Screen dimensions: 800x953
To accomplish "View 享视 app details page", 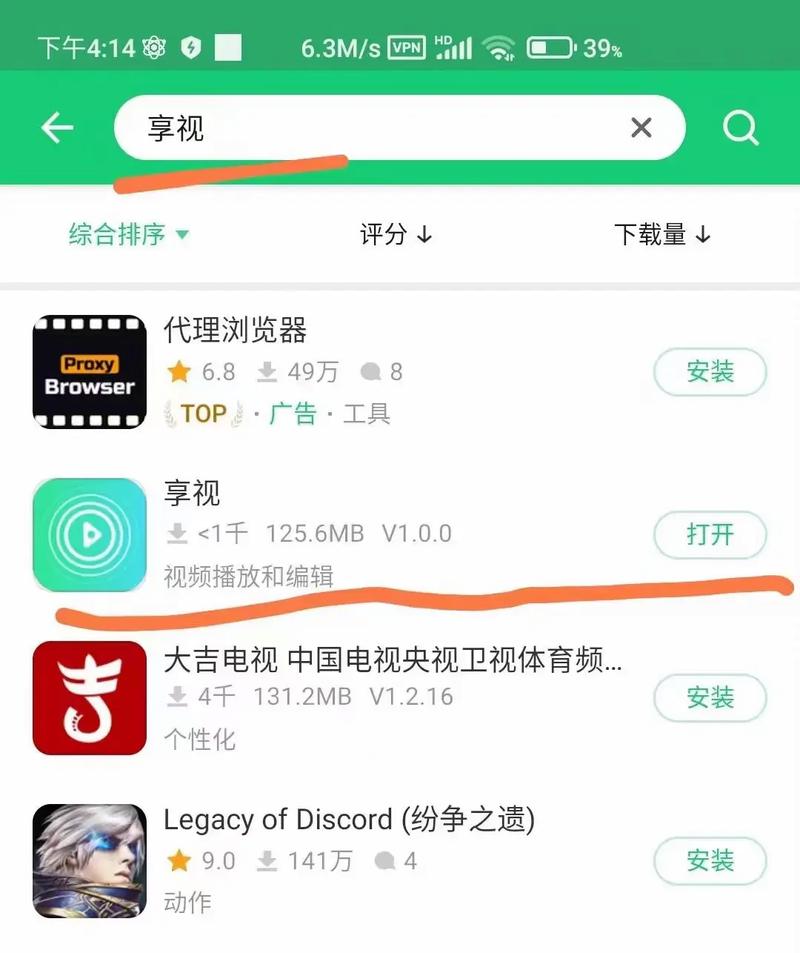I will pos(192,493).
